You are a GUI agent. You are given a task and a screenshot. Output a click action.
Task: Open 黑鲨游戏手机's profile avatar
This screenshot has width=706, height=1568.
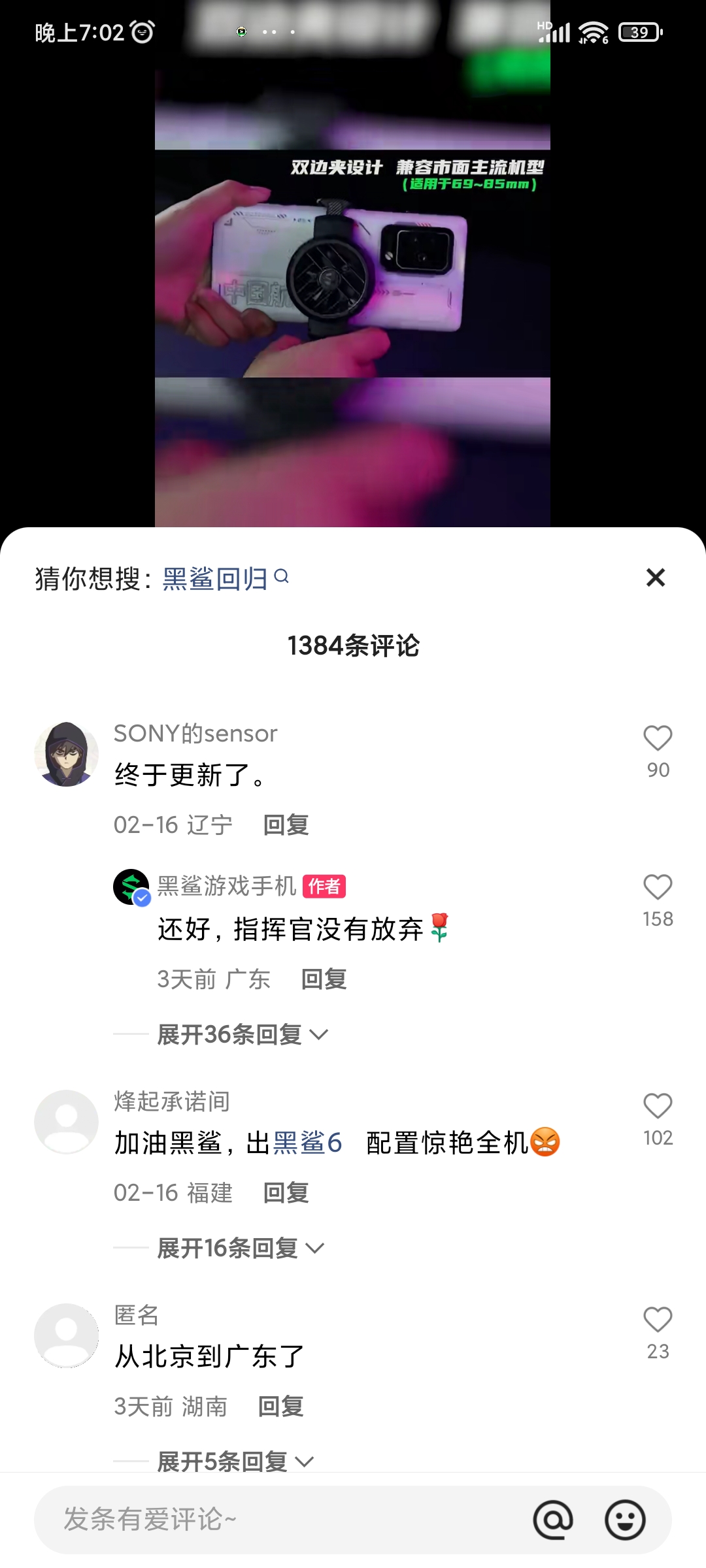coord(131,887)
